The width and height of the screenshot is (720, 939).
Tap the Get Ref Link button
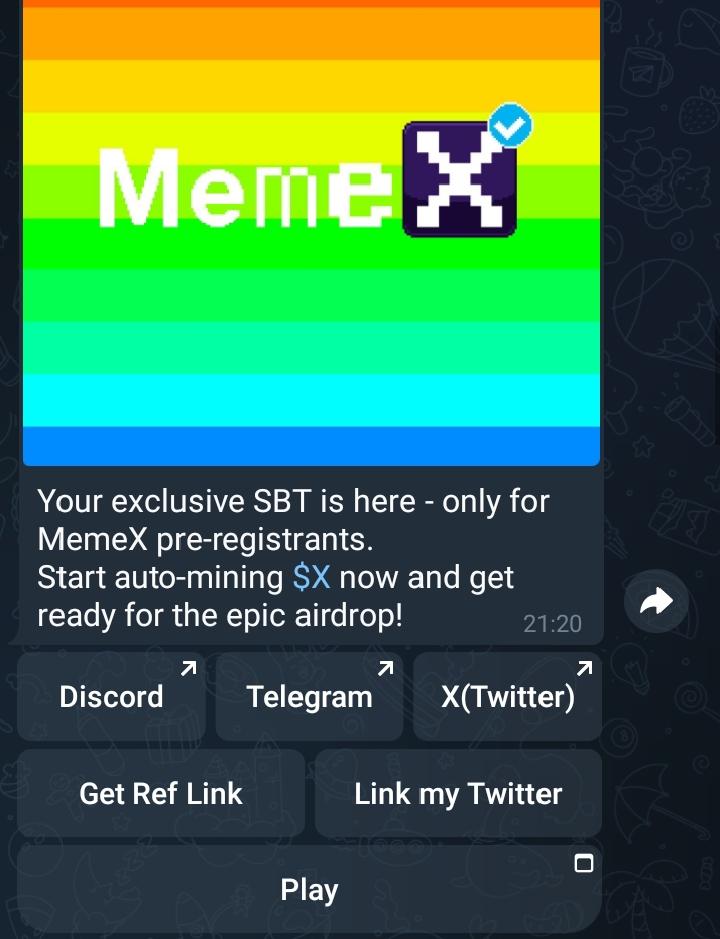pyautogui.click(x=161, y=793)
